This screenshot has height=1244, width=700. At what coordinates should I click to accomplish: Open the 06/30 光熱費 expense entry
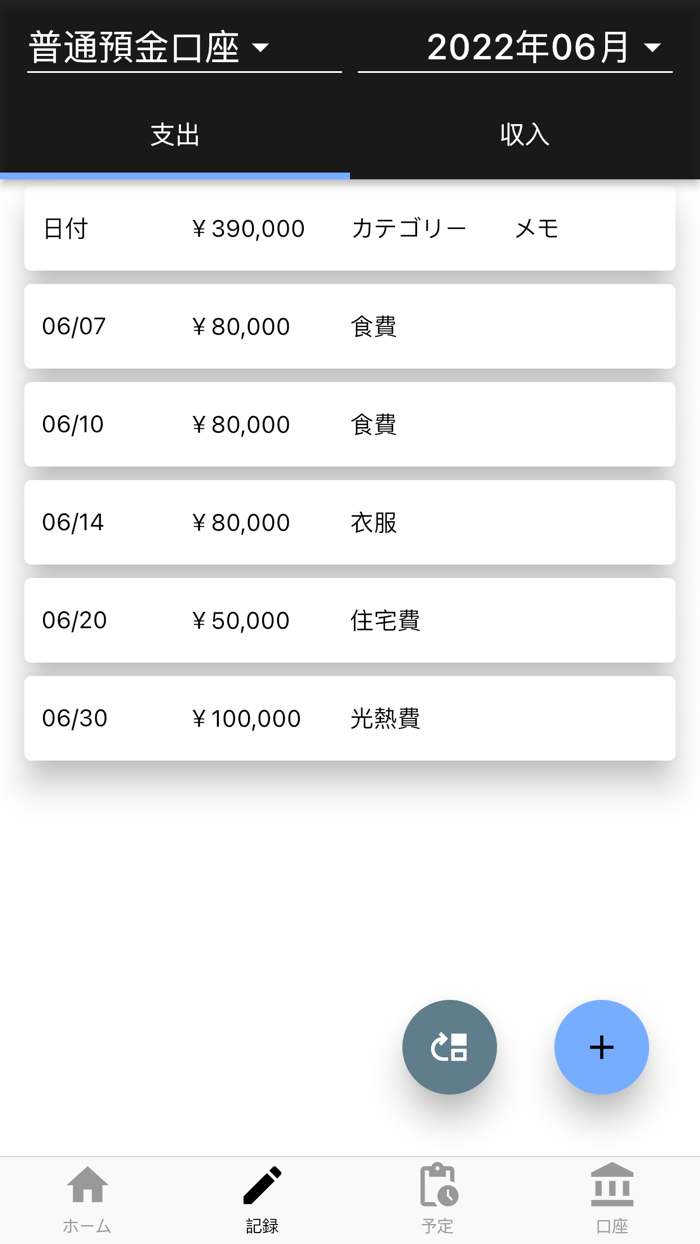coord(350,718)
